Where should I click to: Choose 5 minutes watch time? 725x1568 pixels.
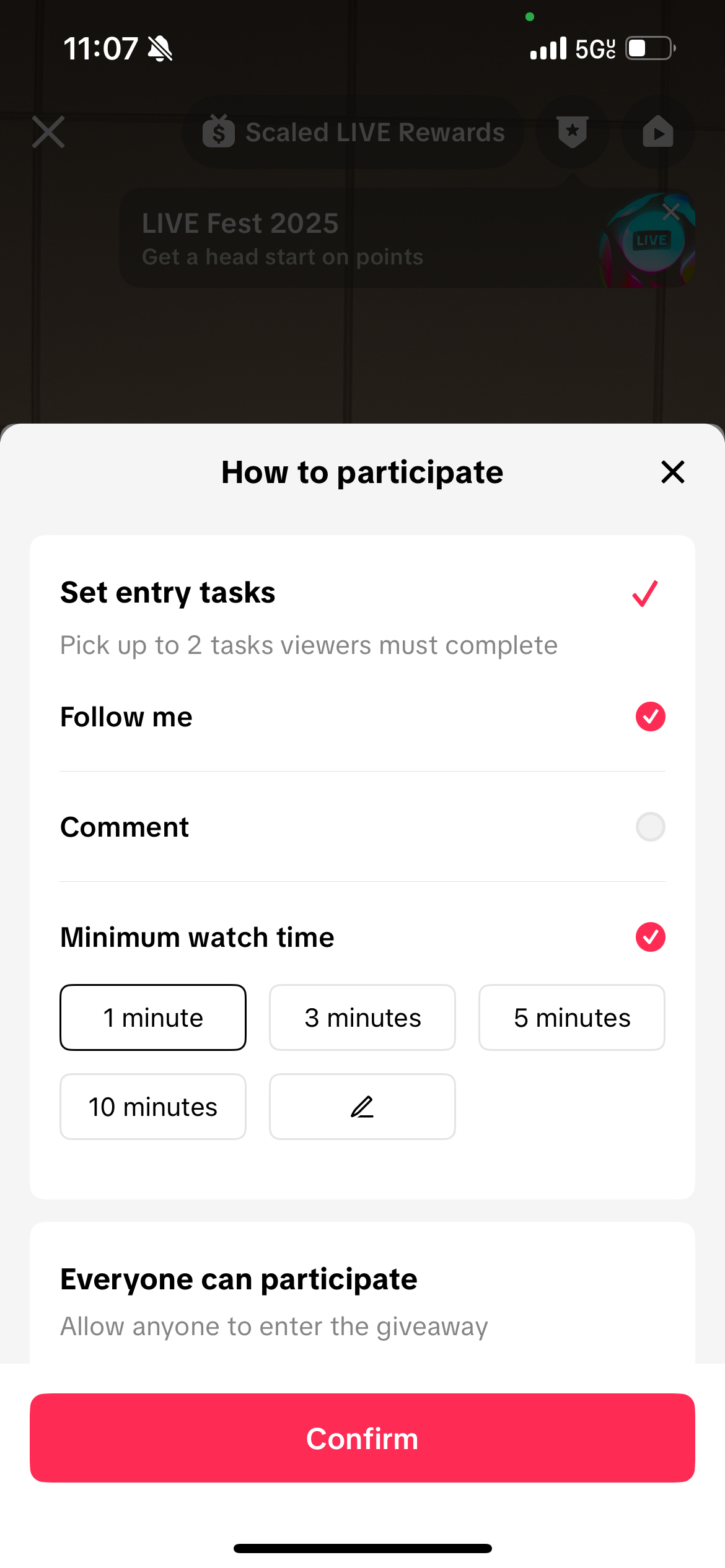click(571, 1017)
